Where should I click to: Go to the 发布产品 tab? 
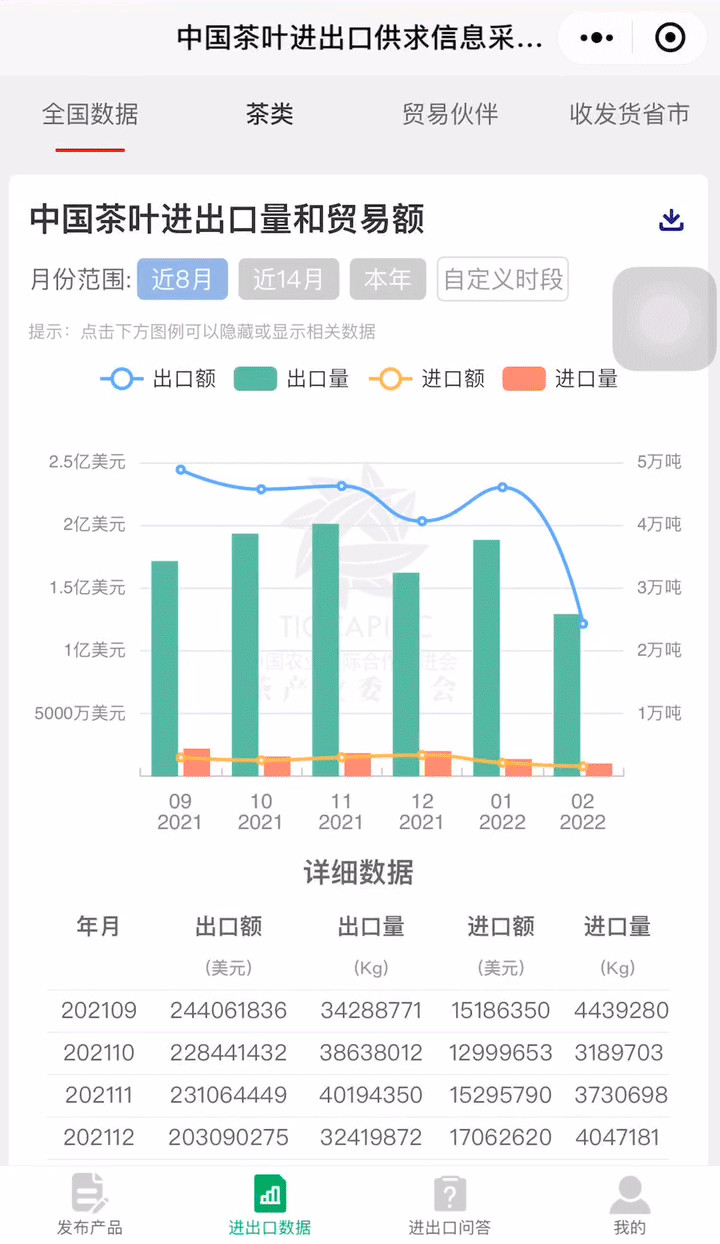[x=90, y=1205]
